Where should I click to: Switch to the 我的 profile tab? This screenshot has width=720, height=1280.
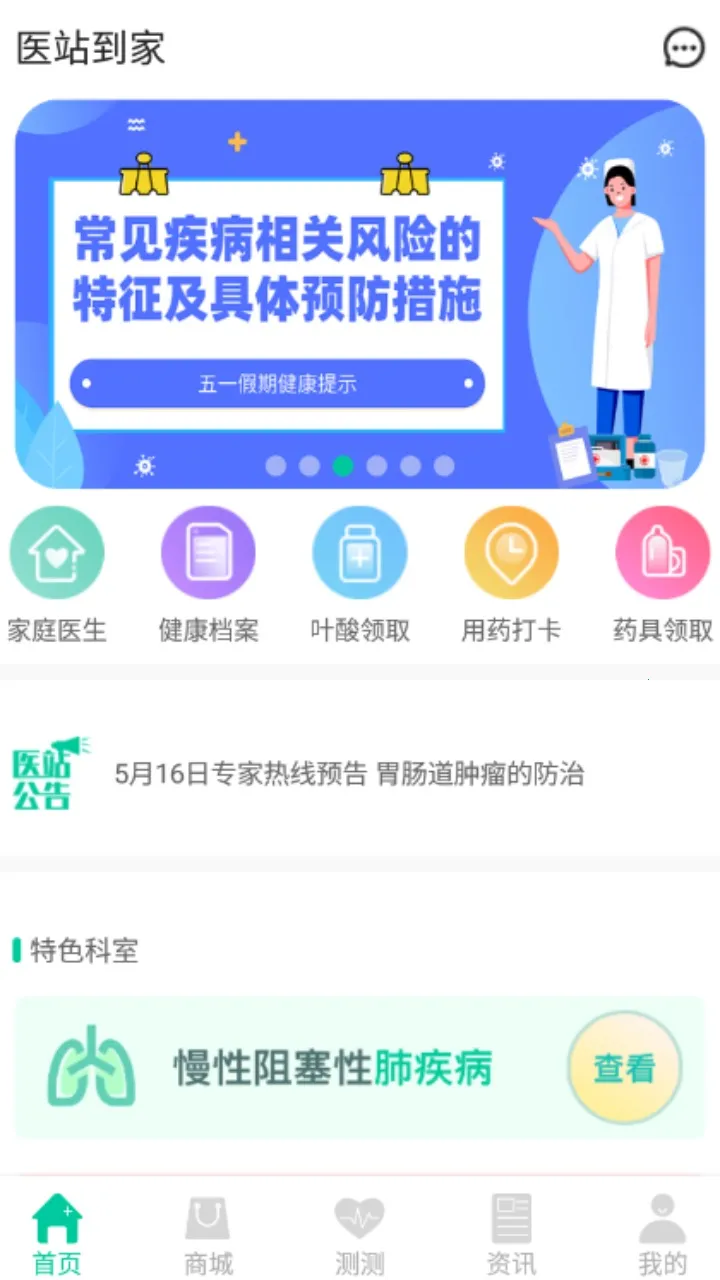663,1234
